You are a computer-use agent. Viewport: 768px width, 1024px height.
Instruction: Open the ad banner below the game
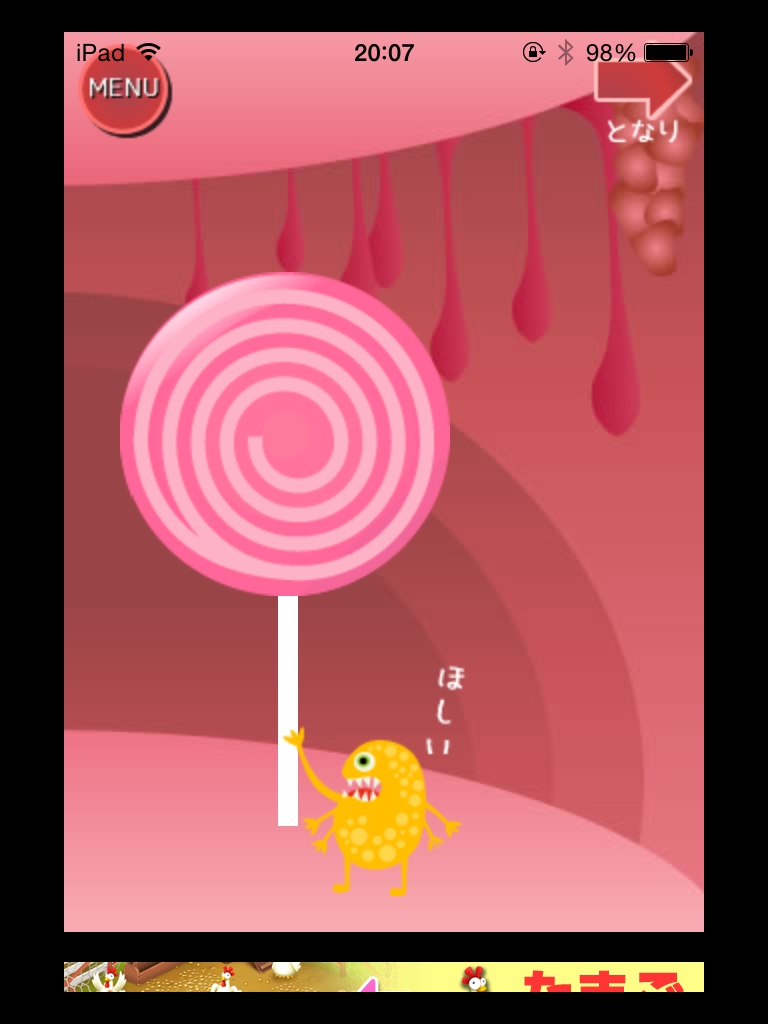coord(384,977)
